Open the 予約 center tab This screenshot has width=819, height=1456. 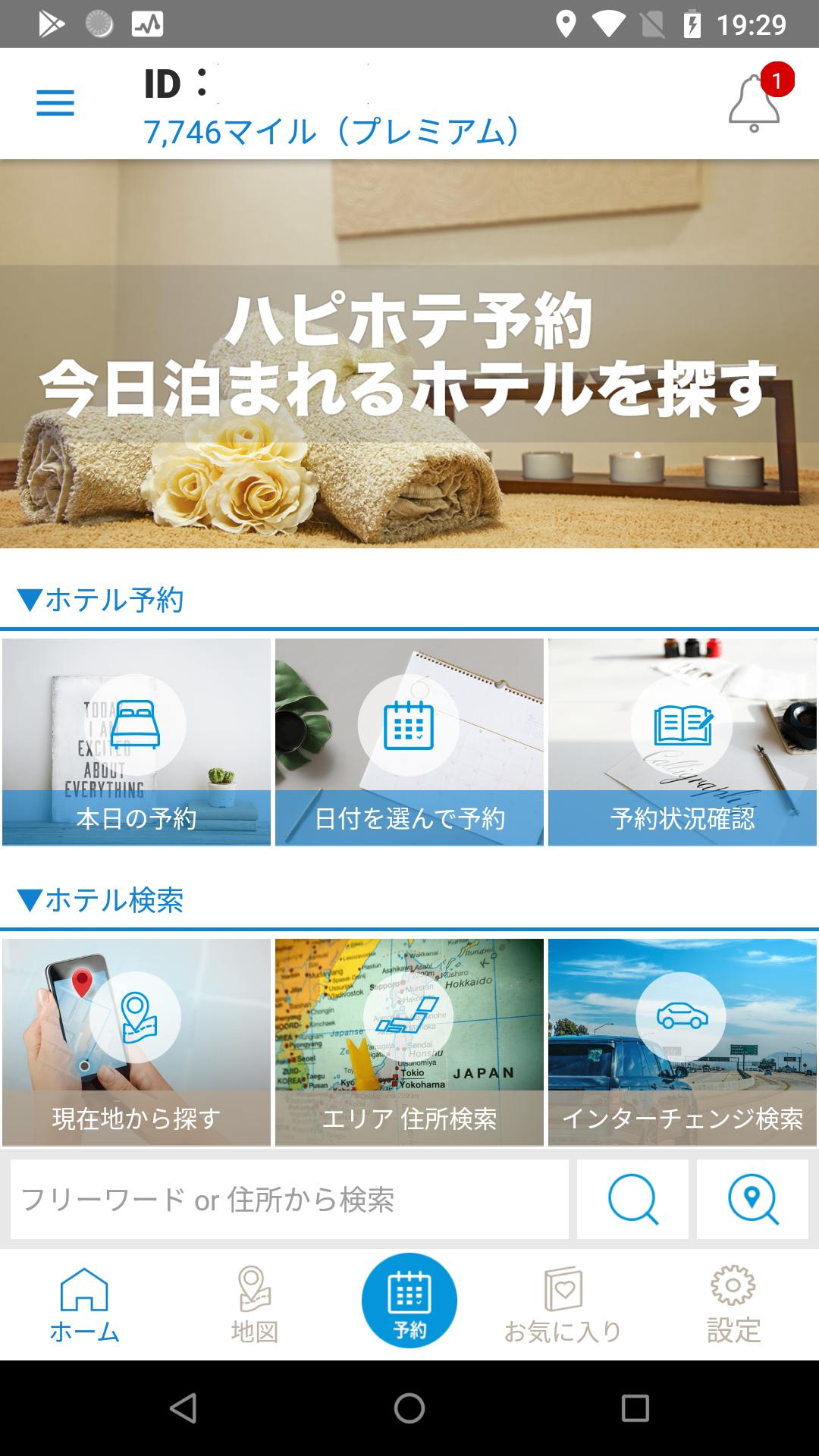click(x=409, y=1301)
